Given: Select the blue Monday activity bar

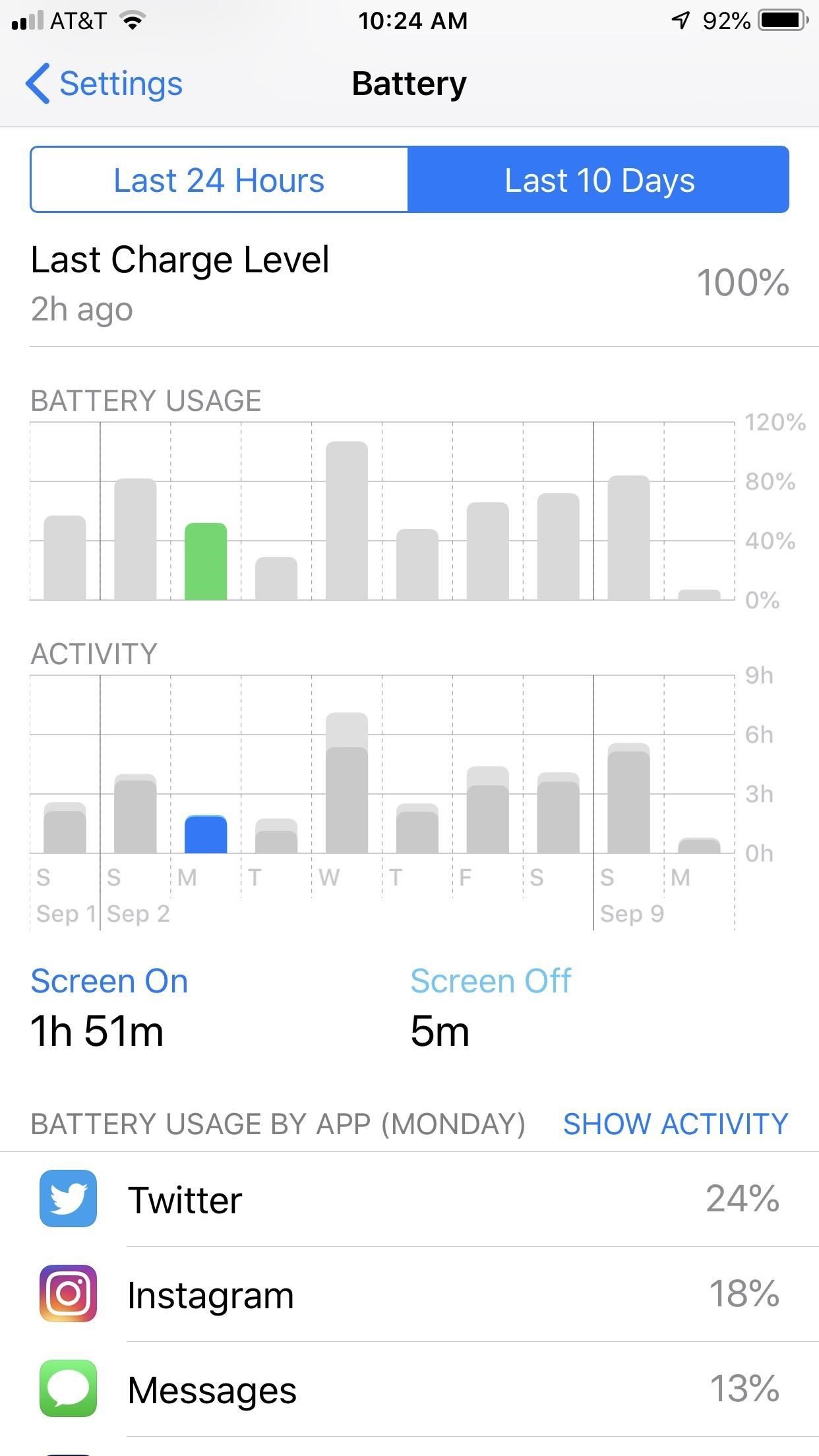Looking at the screenshot, I should [x=206, y=834].
